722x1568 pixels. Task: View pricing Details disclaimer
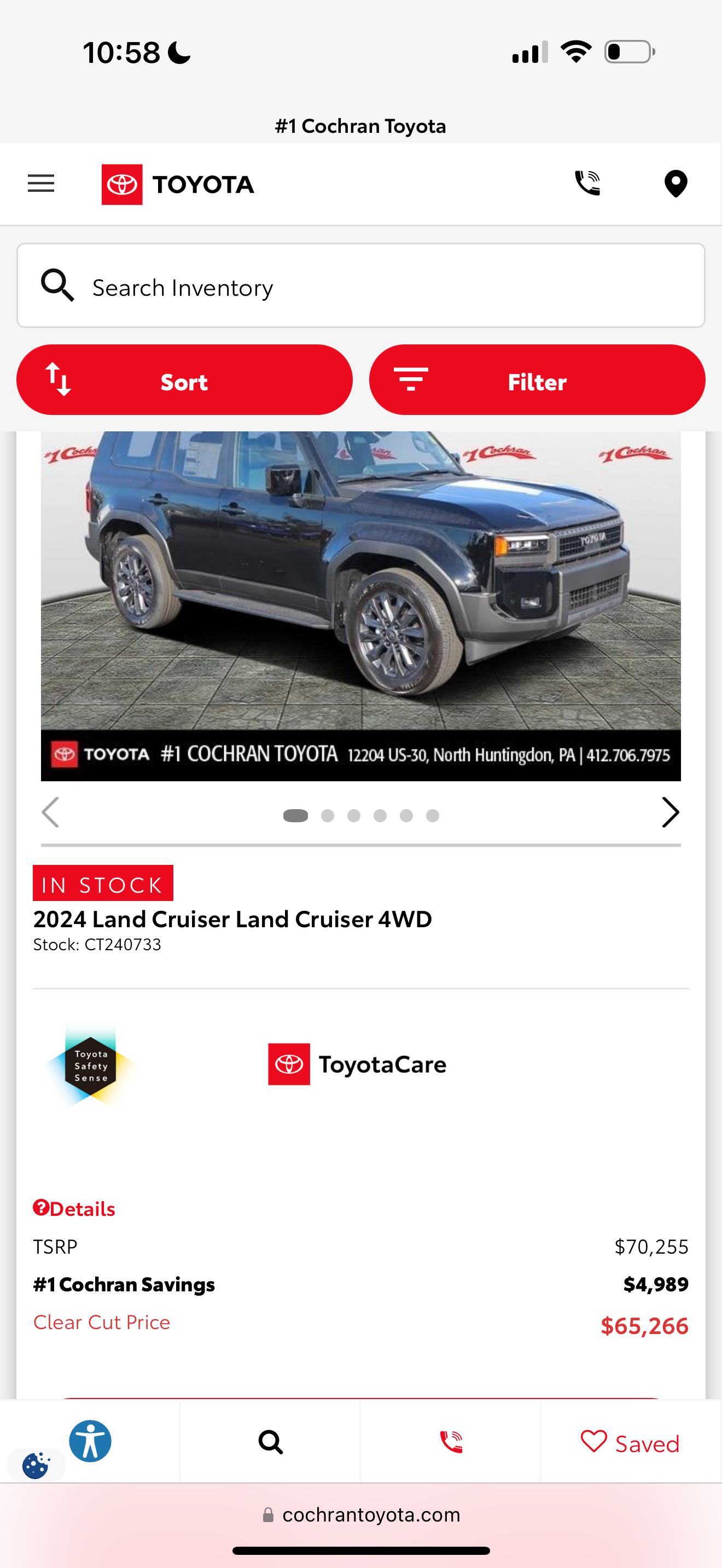pos(74,1208)
